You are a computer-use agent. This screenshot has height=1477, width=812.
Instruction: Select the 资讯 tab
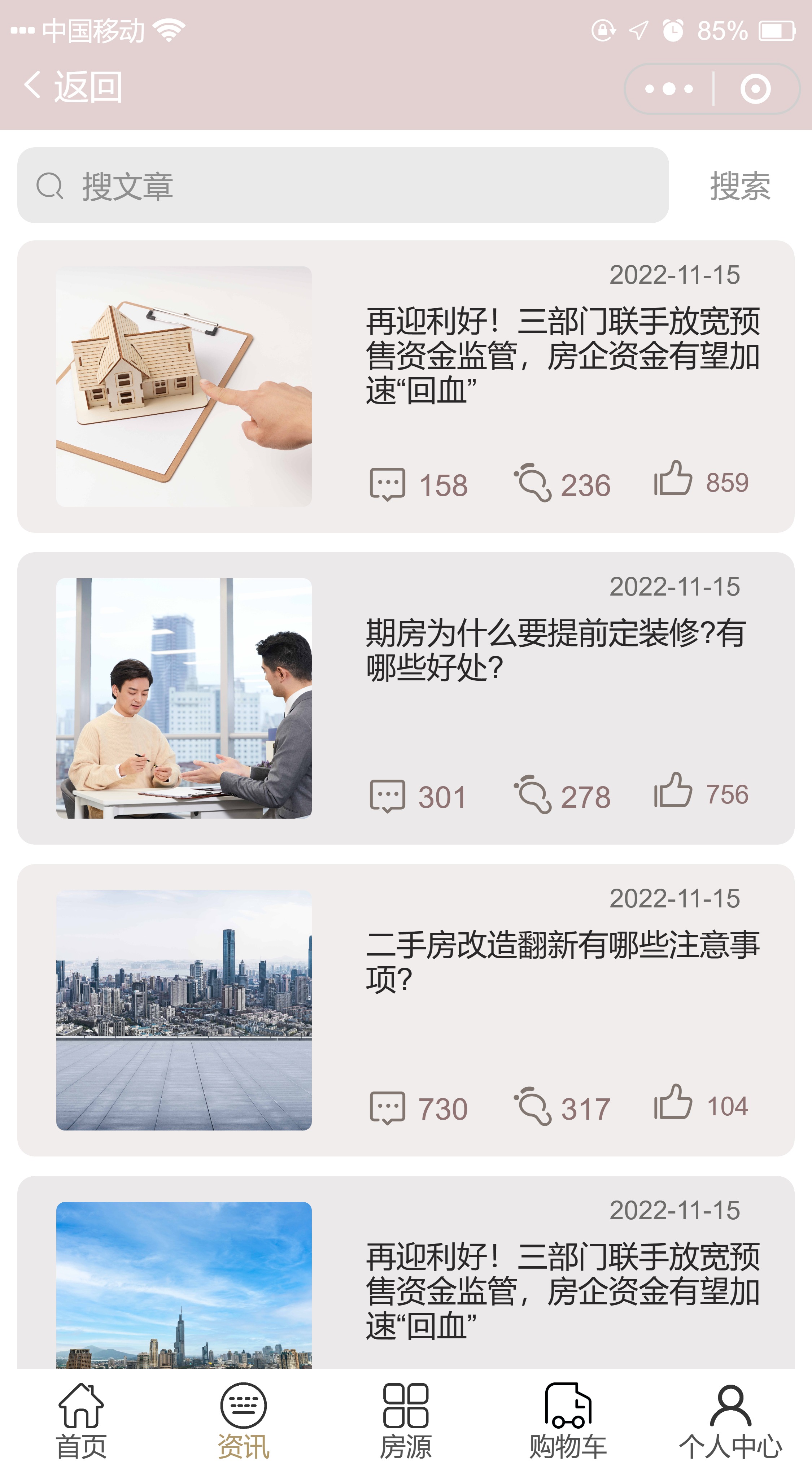click(243, 1421)
